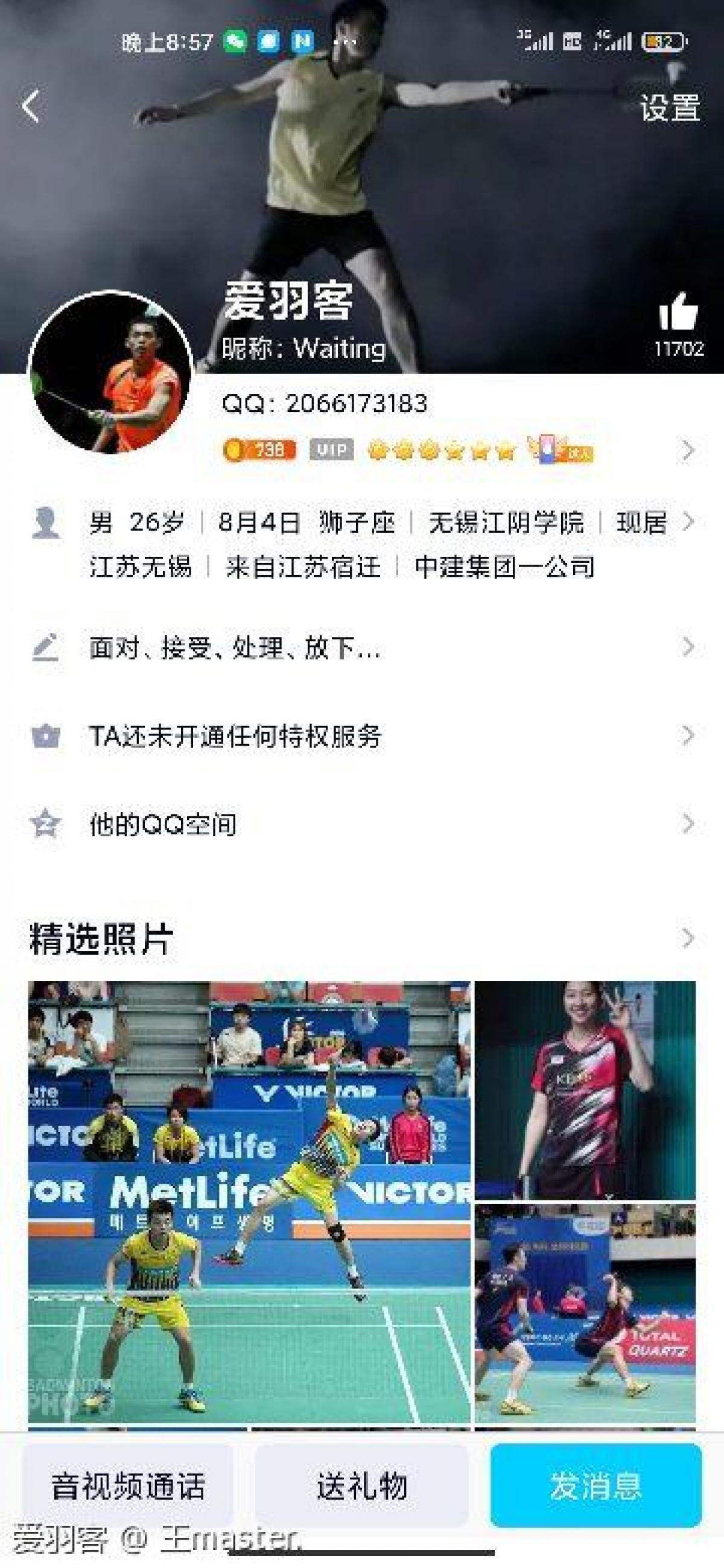Expand the 精选照片 section
Viewport: 724px width, 1568px height.
(x=686, y=938)
